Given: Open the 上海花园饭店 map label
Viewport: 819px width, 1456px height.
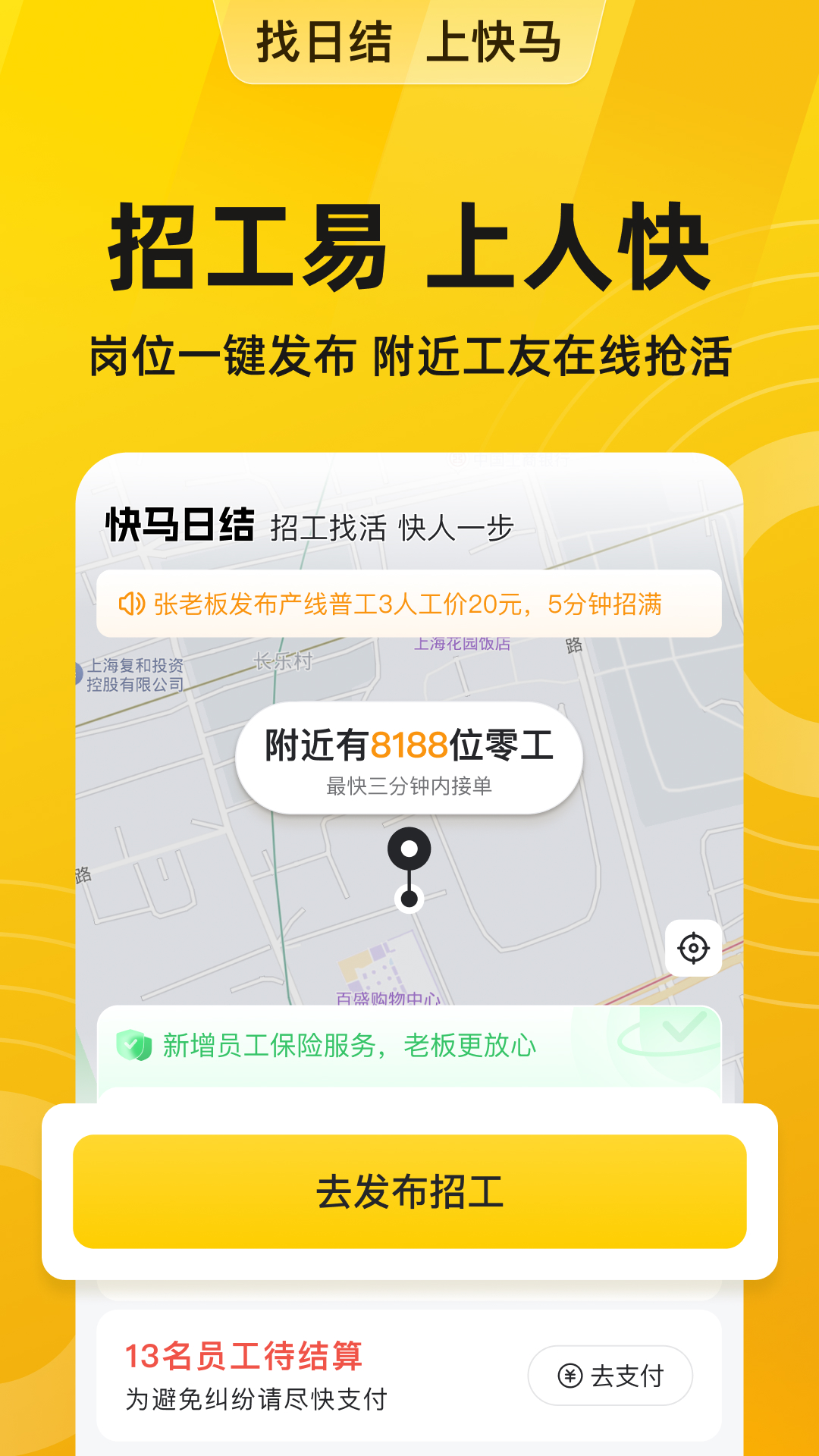Looking at the screenshot, I should tap(463, 643).
